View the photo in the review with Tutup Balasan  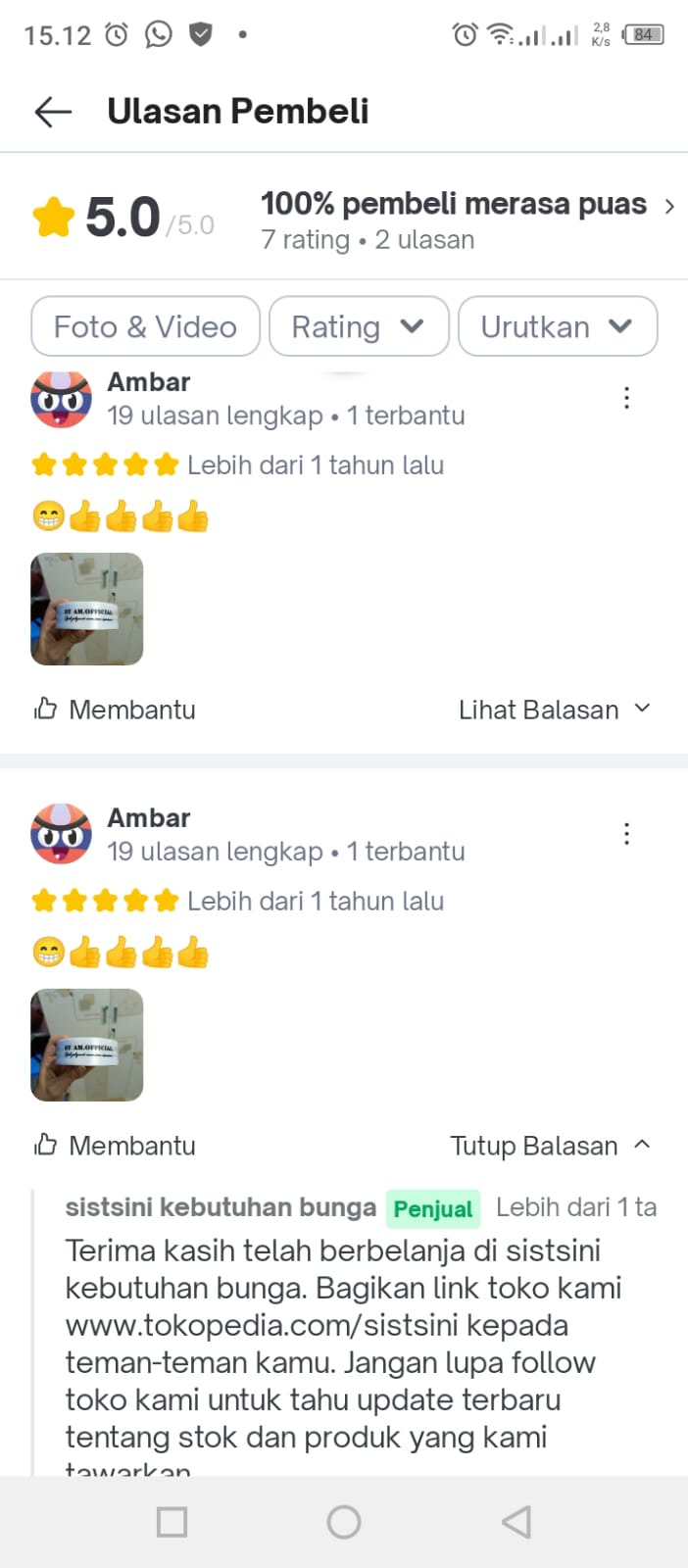point(87,1046)
